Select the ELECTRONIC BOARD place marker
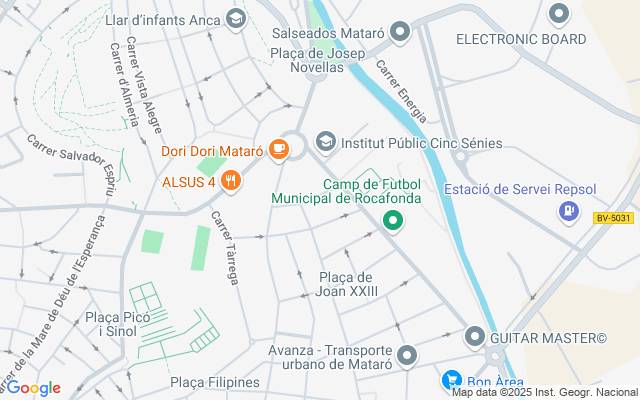 pos(558,13)
